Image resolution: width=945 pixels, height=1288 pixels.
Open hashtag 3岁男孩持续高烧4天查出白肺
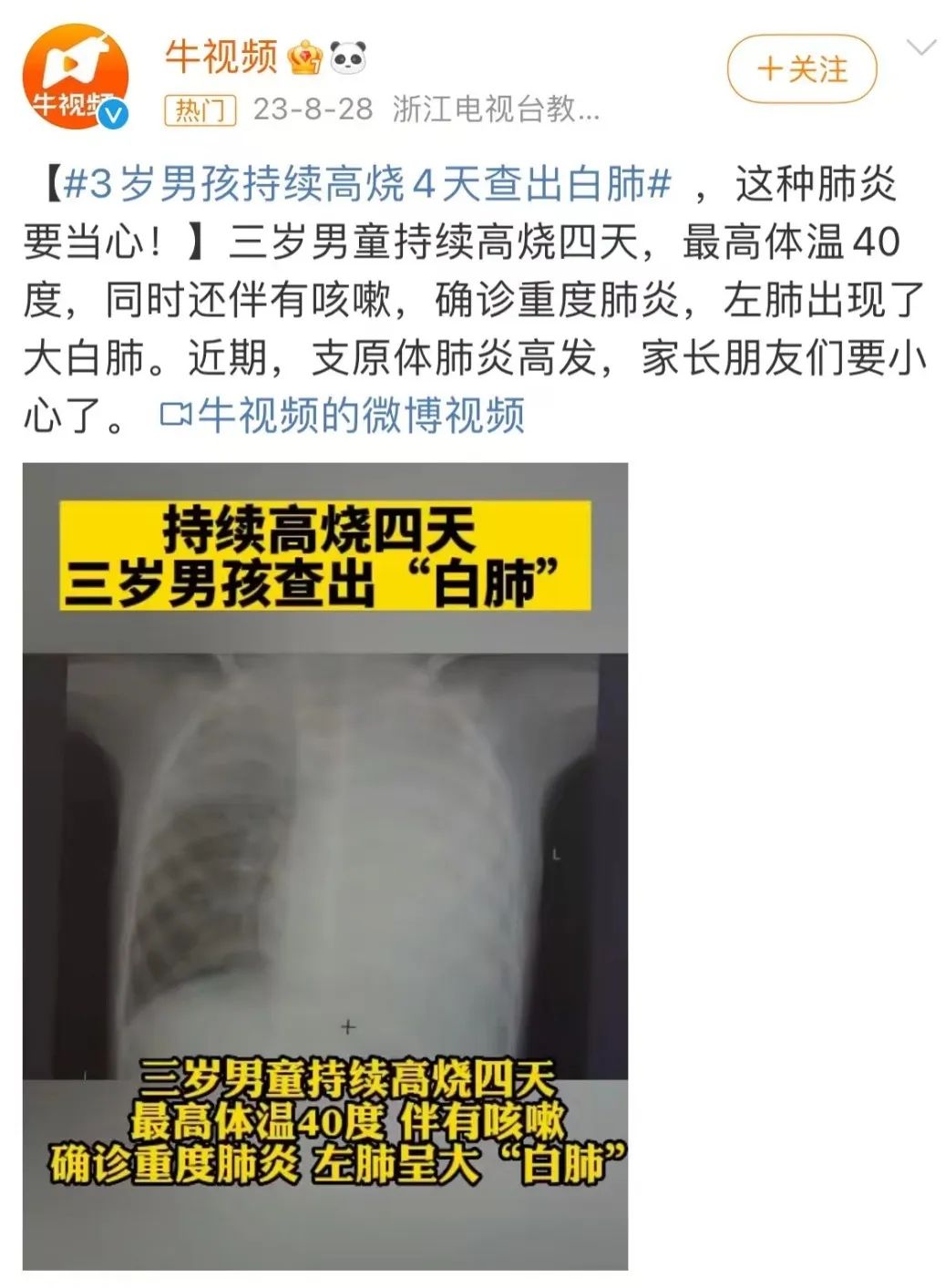[x=367, y=185]
